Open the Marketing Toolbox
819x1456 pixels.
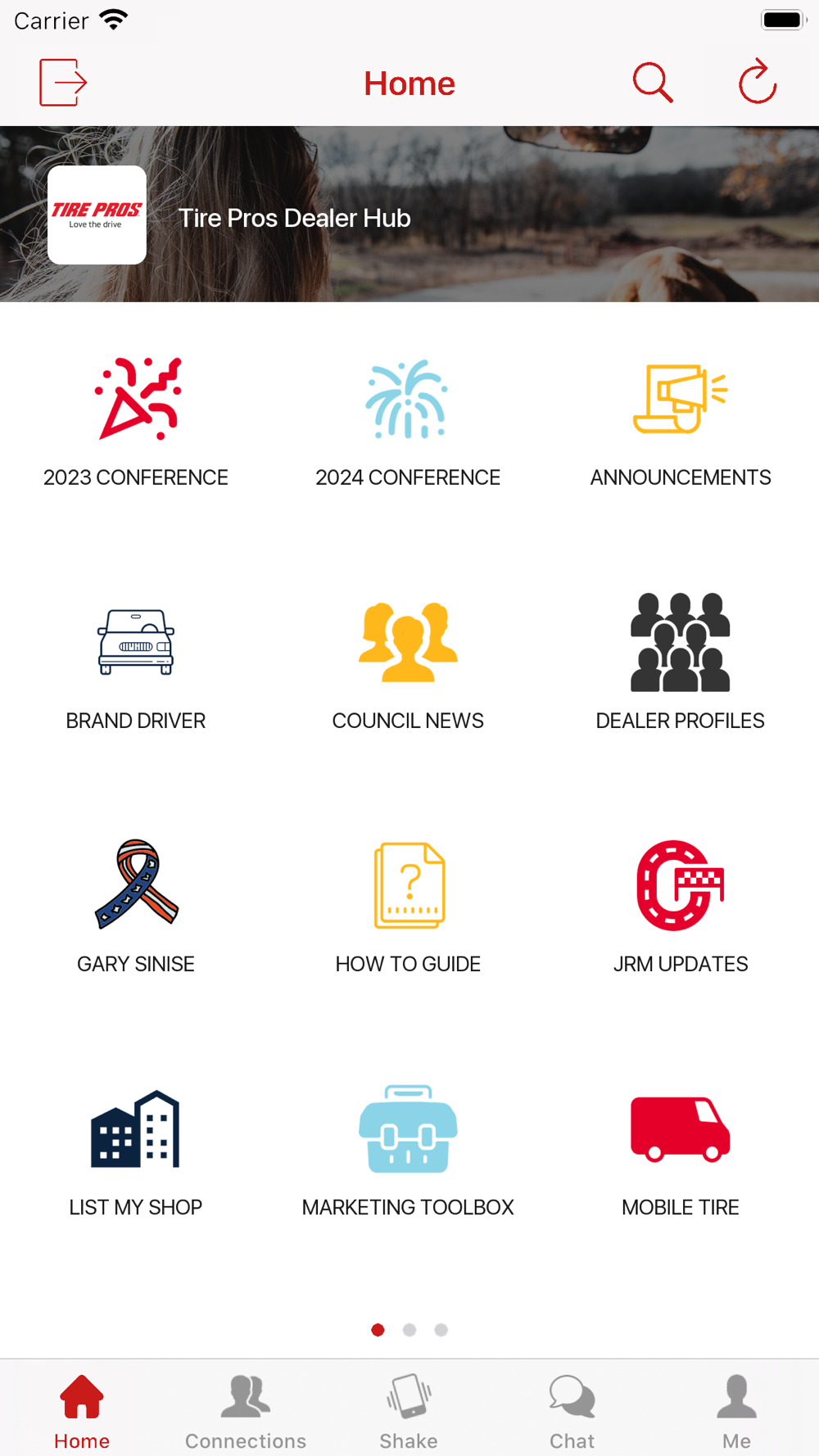[408, 1151]
